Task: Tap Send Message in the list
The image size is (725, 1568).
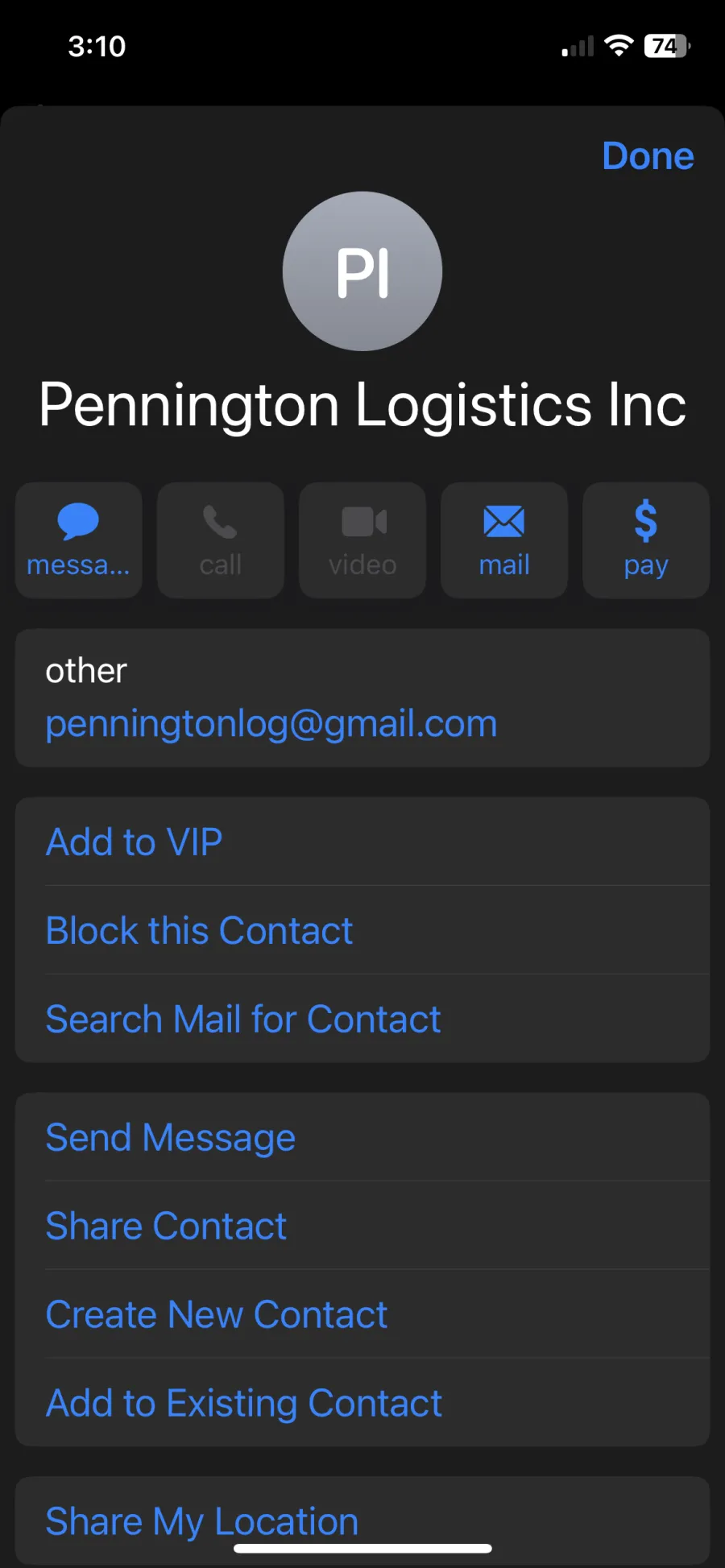Action: (x=362, y=1137)
